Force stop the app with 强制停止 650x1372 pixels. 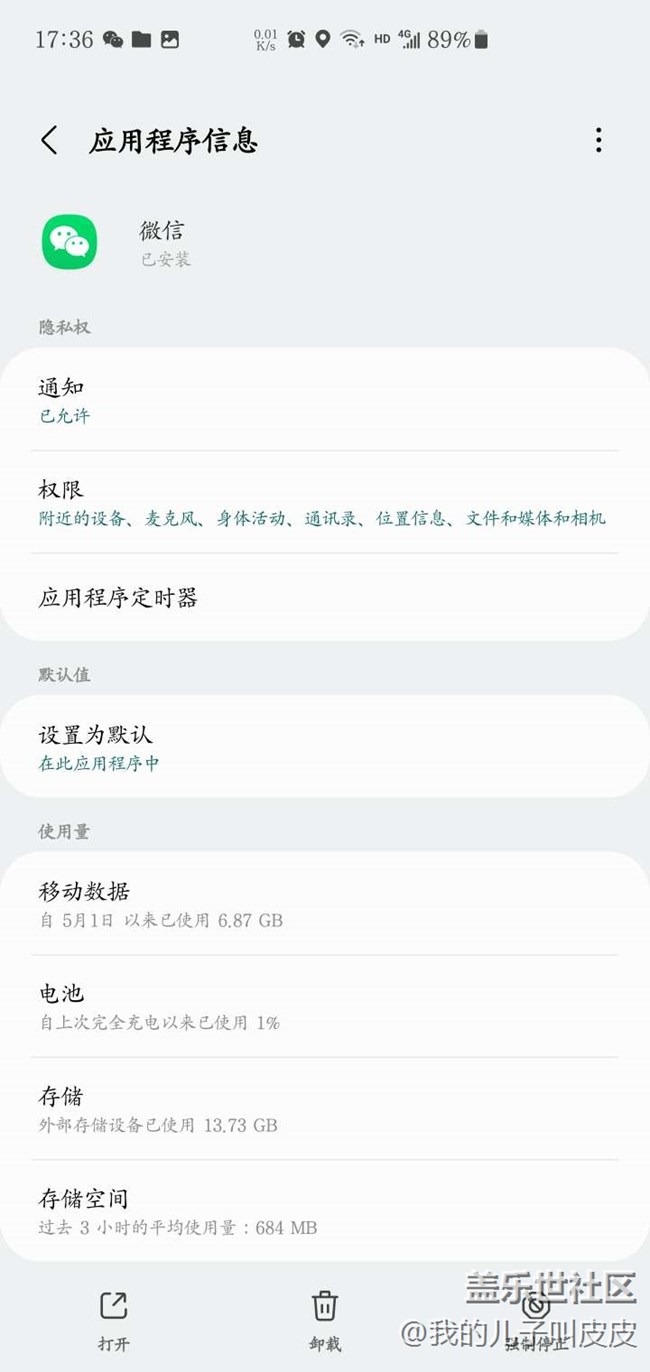click(536, 1321)
